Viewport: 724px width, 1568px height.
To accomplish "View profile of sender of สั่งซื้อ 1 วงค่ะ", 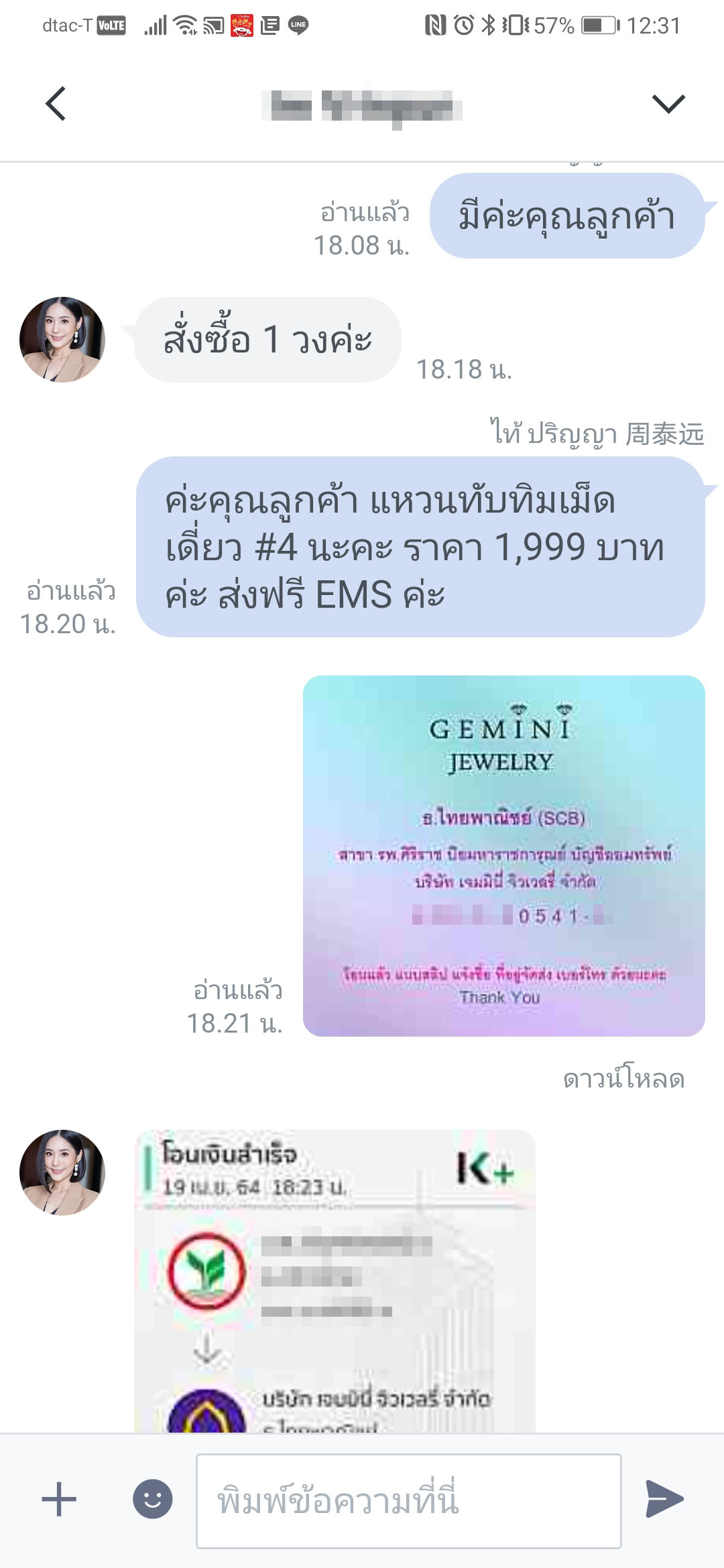I will 62,340.
